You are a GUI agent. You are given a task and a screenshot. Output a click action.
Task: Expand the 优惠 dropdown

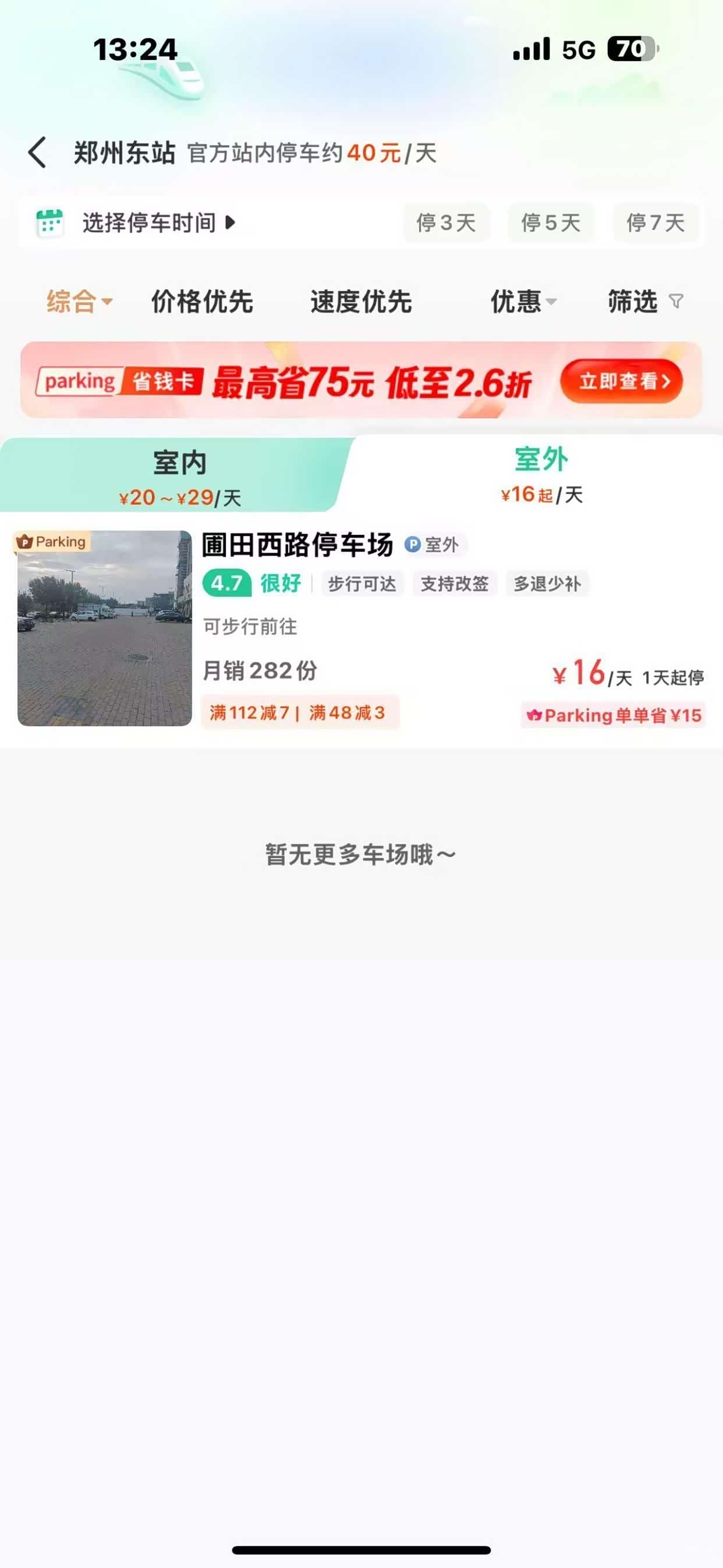(523, 301)
